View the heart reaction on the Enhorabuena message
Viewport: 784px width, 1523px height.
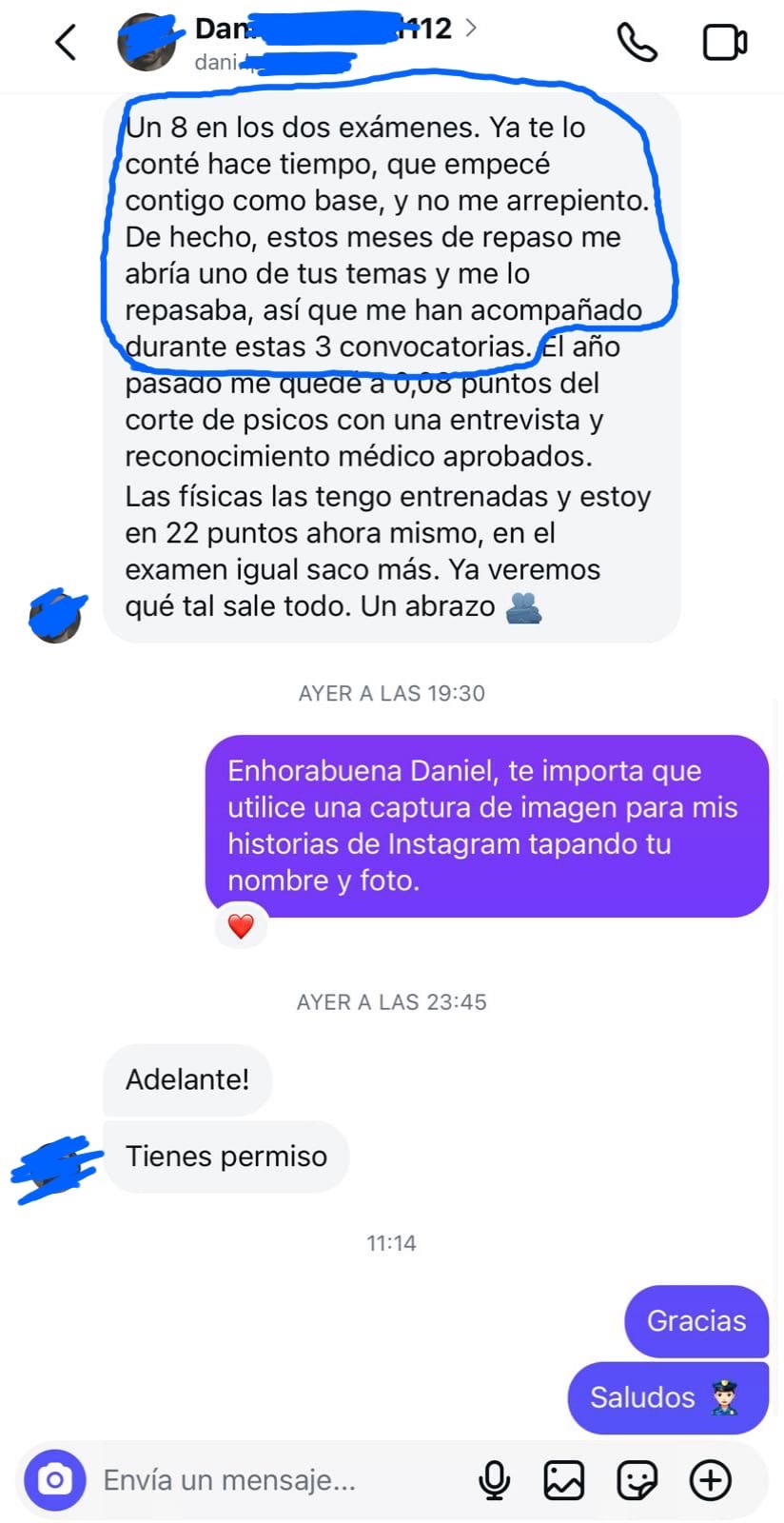241,925
